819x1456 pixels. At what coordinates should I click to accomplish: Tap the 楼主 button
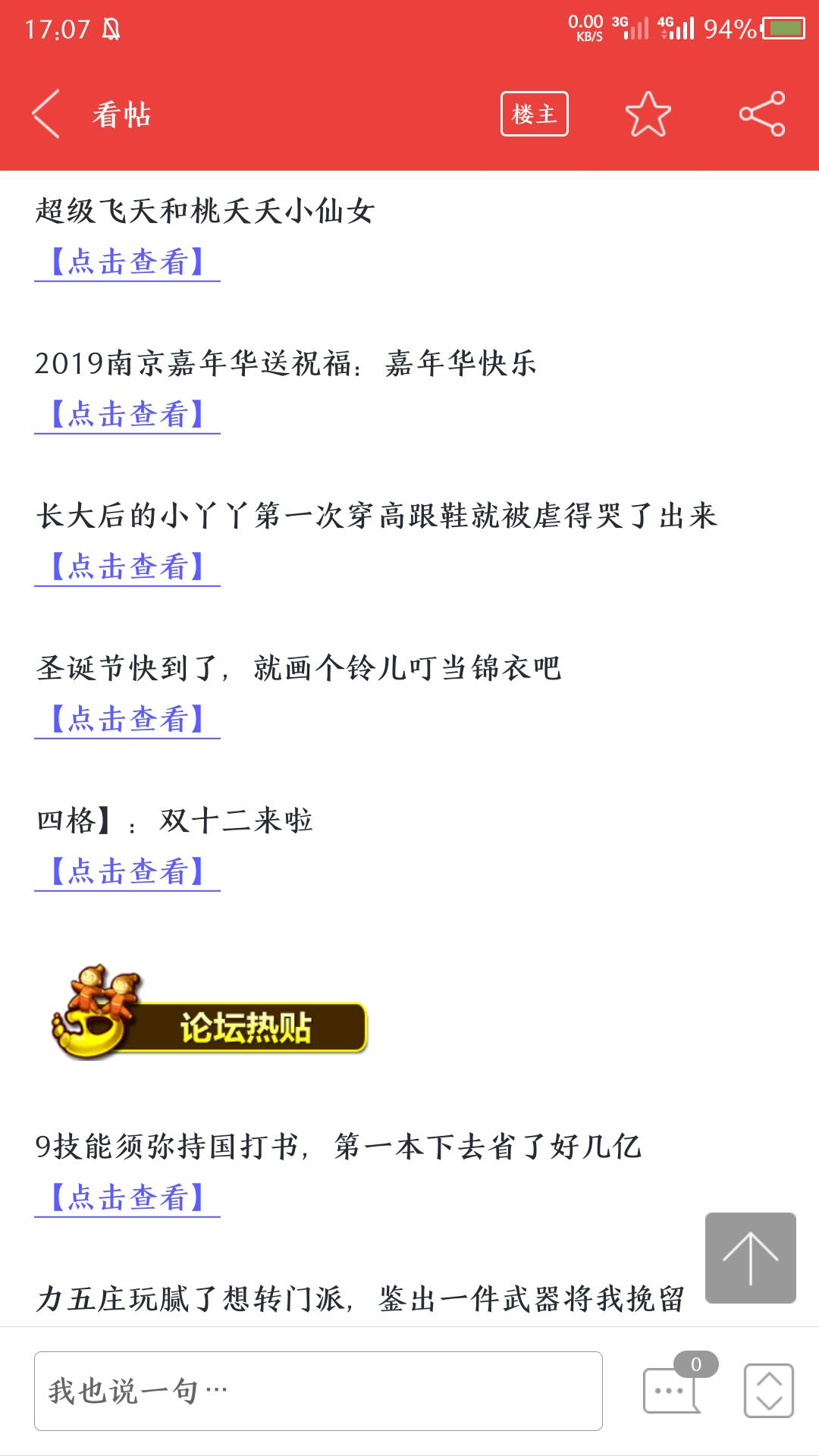tap(534, 114)
